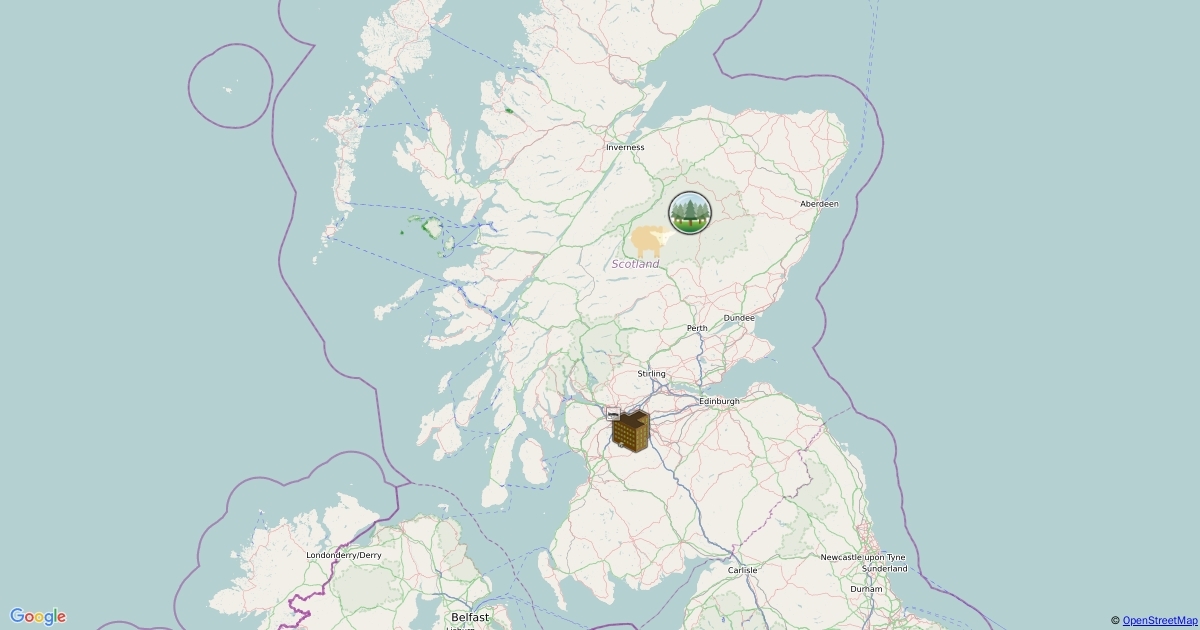Open the forest marker near the Cairngorms
1200x630 pixels.
(x=689, y=212)
